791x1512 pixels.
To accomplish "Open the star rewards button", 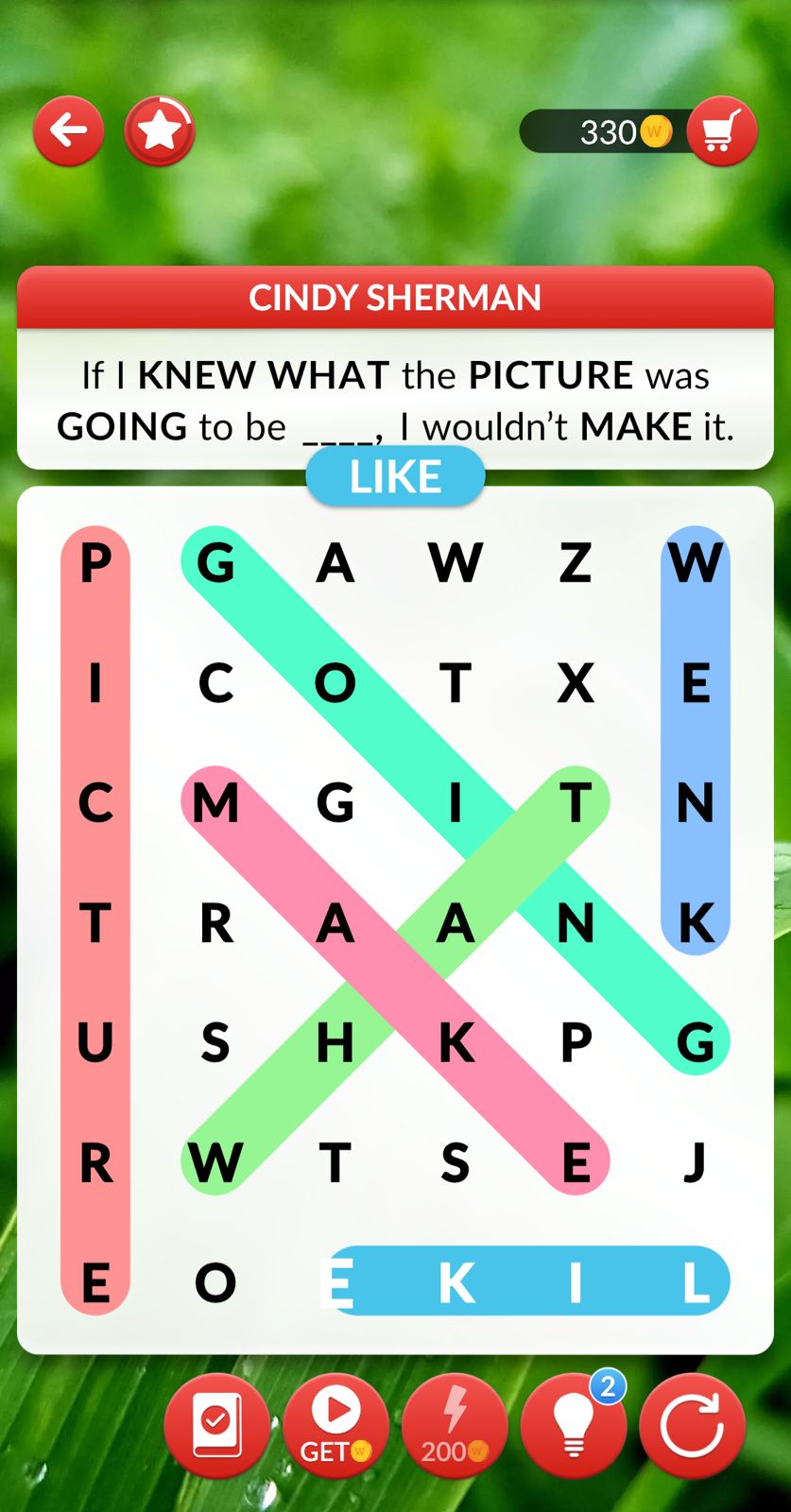I will pos(159,130).
